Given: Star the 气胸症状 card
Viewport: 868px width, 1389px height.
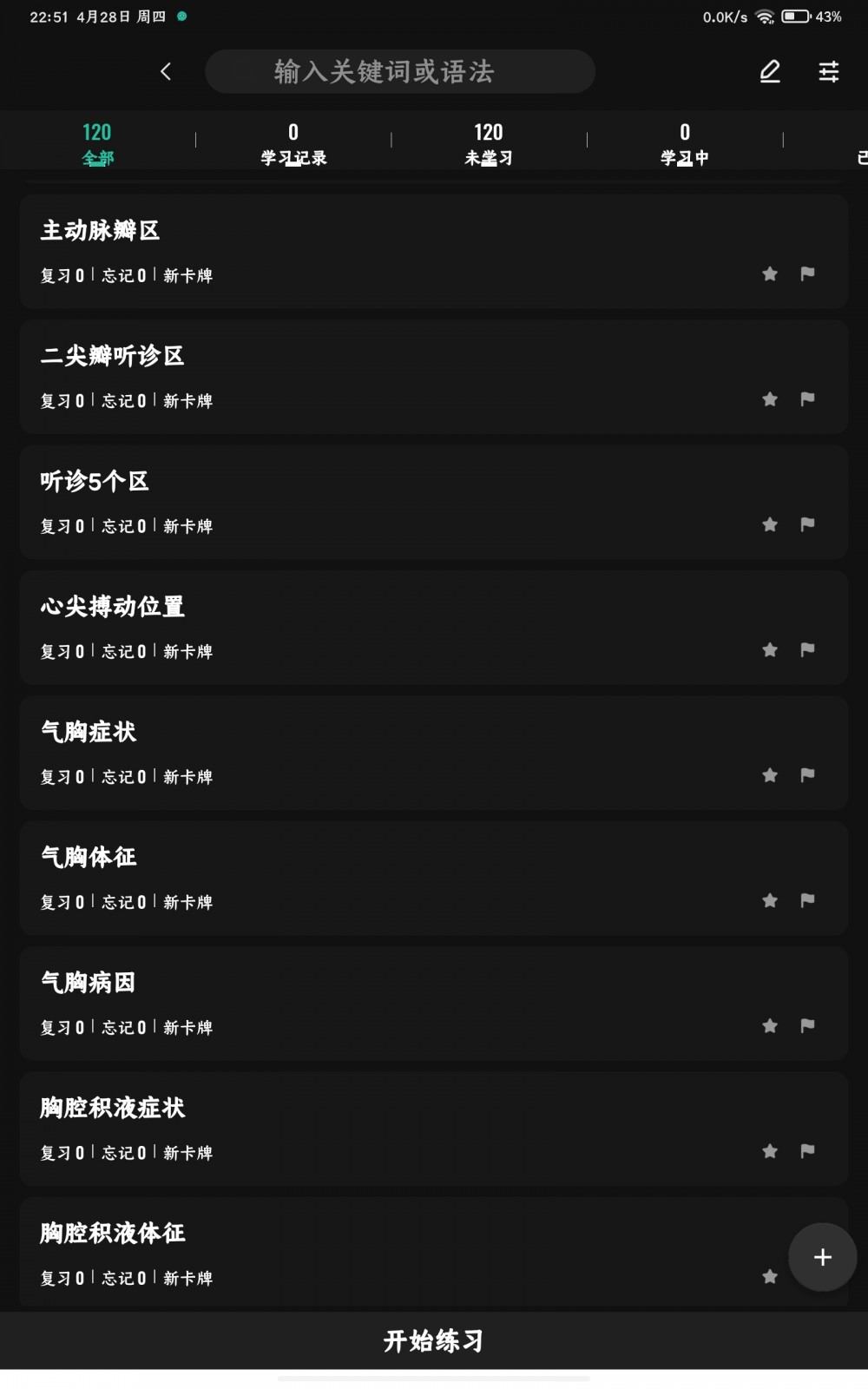Looking at the screenshot, I should [x=770, y=775].
